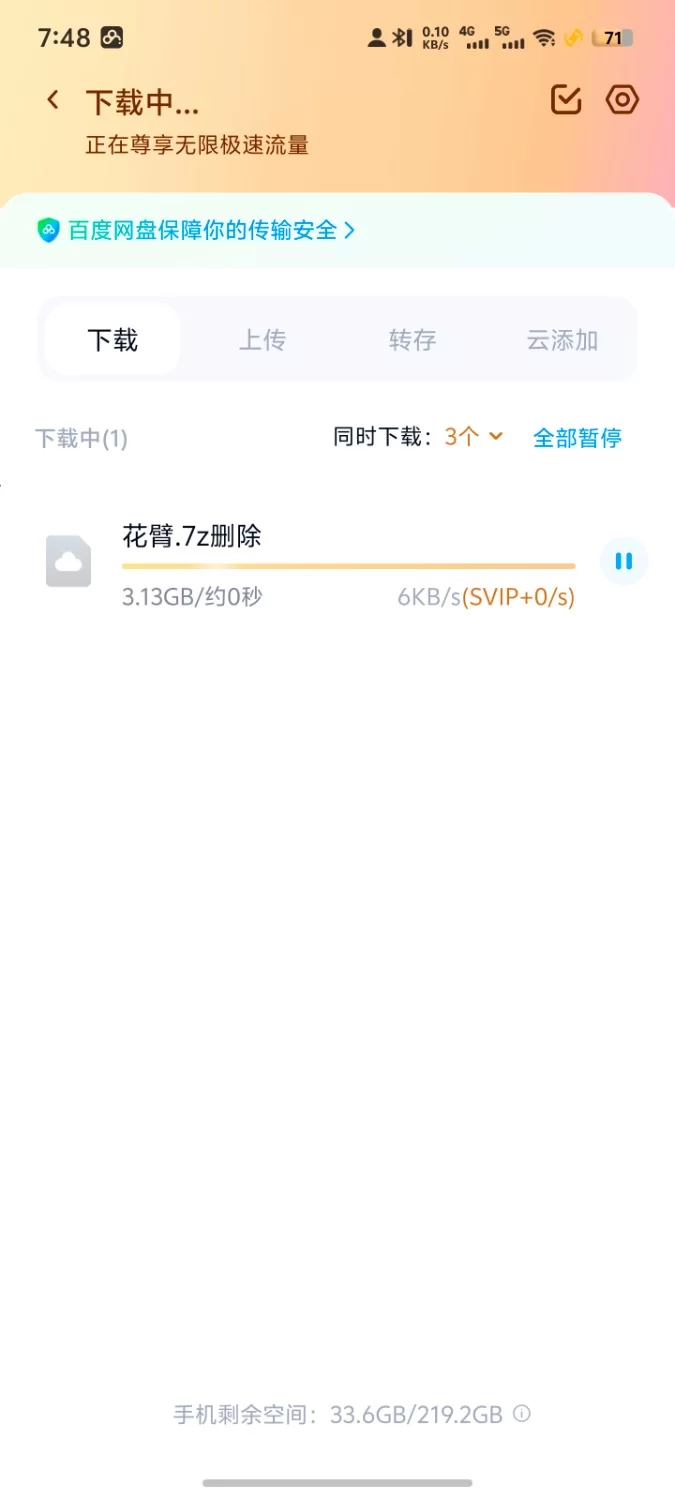
Task: Switch to the 云添加 tab
Action: [x=562, y=340]
